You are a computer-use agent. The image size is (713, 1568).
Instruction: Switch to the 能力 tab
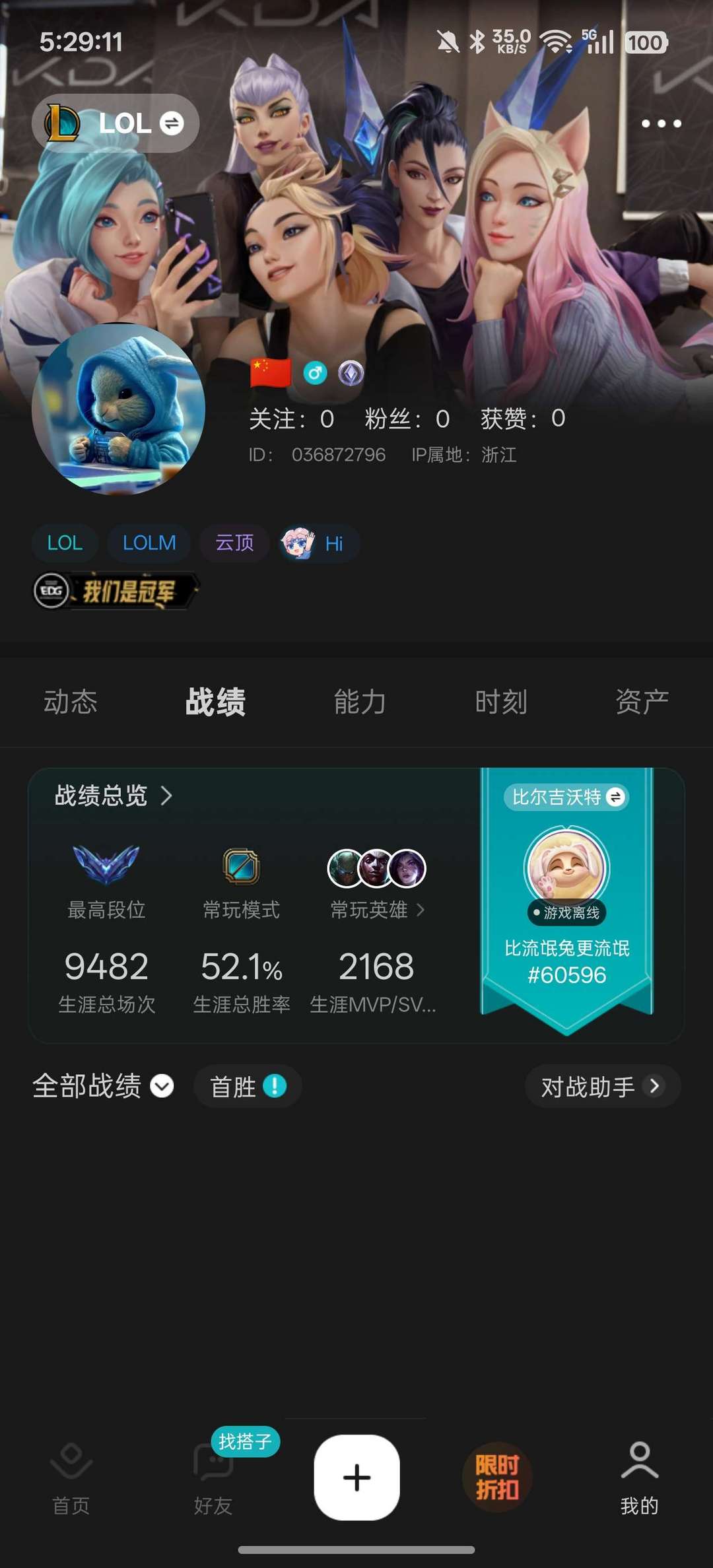click(x=360, y=702)
